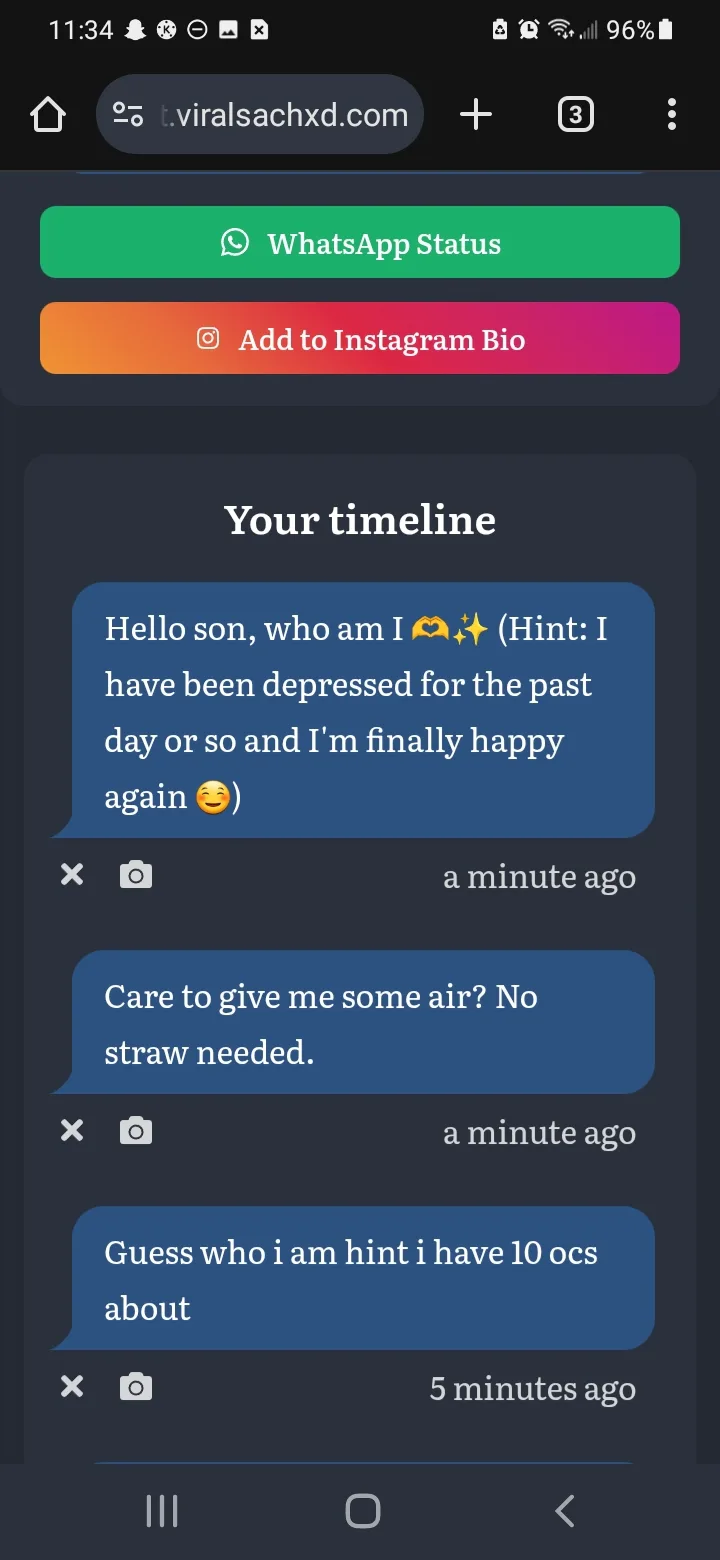This screenshot has height=1560, width=720.
Task: Go to the browser home page
Action: (x=48, y=115)
